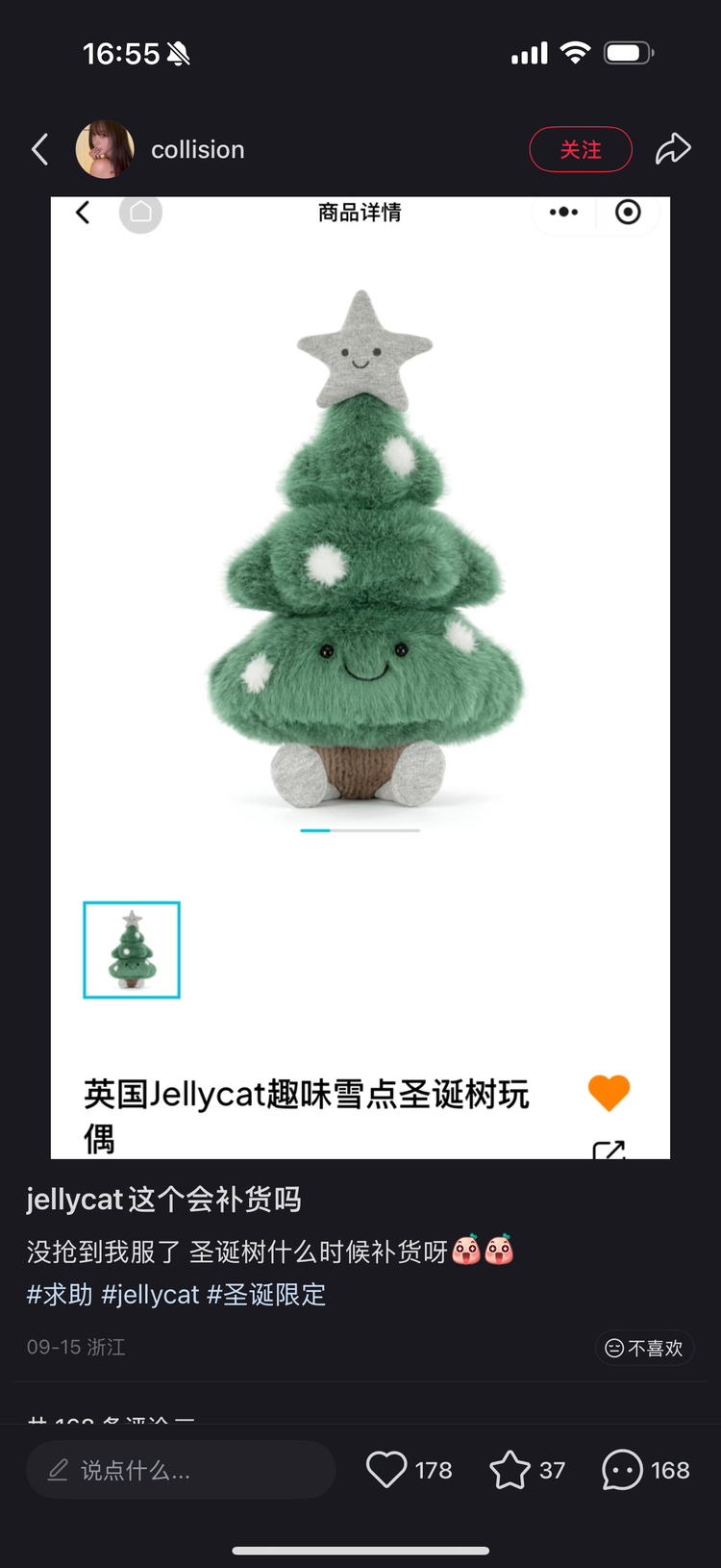The image size is (721, 1568).
Task: Open collision's profile avatar
Action: tap(105, 150)
